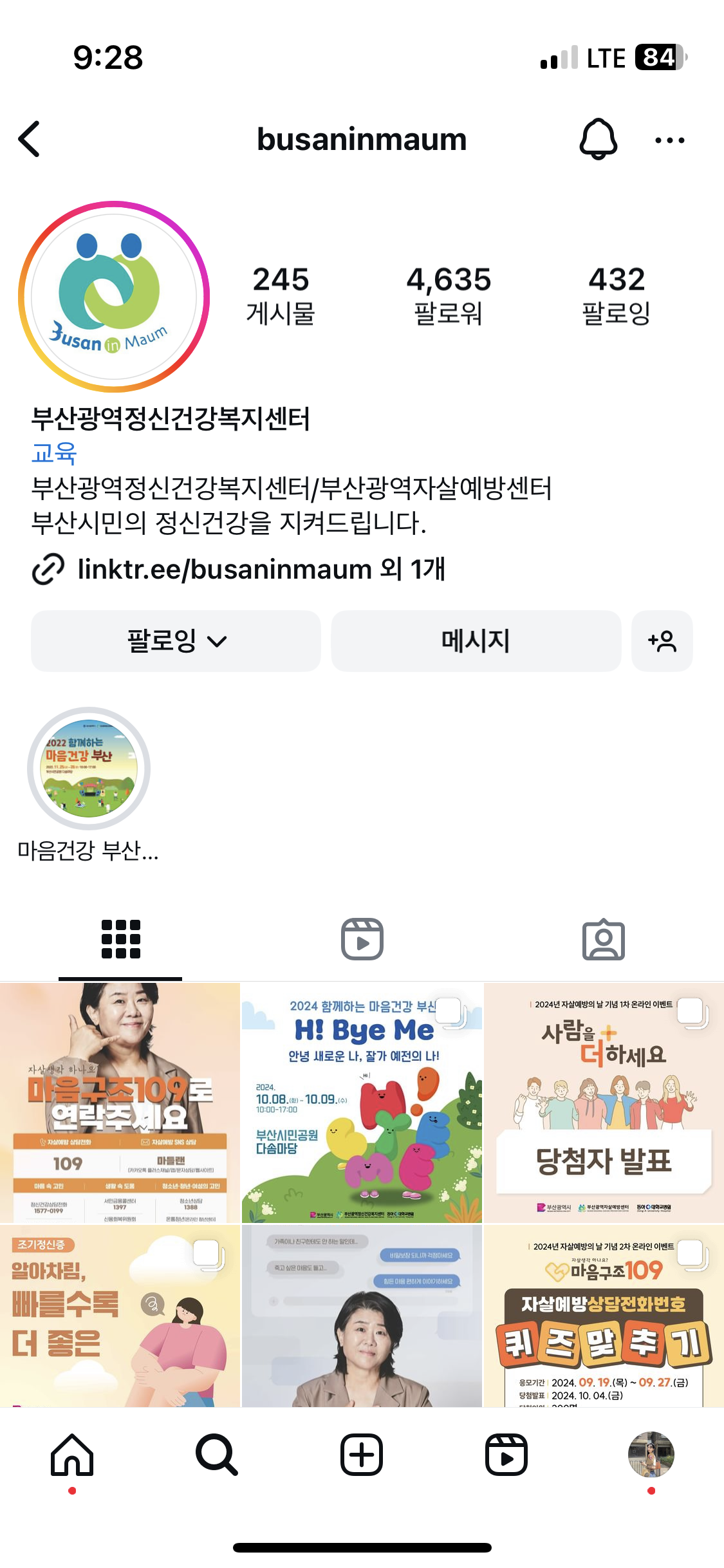Open the H! Bye Me event post
This screenshot has width=724, height=1568.
(362, 1103)
